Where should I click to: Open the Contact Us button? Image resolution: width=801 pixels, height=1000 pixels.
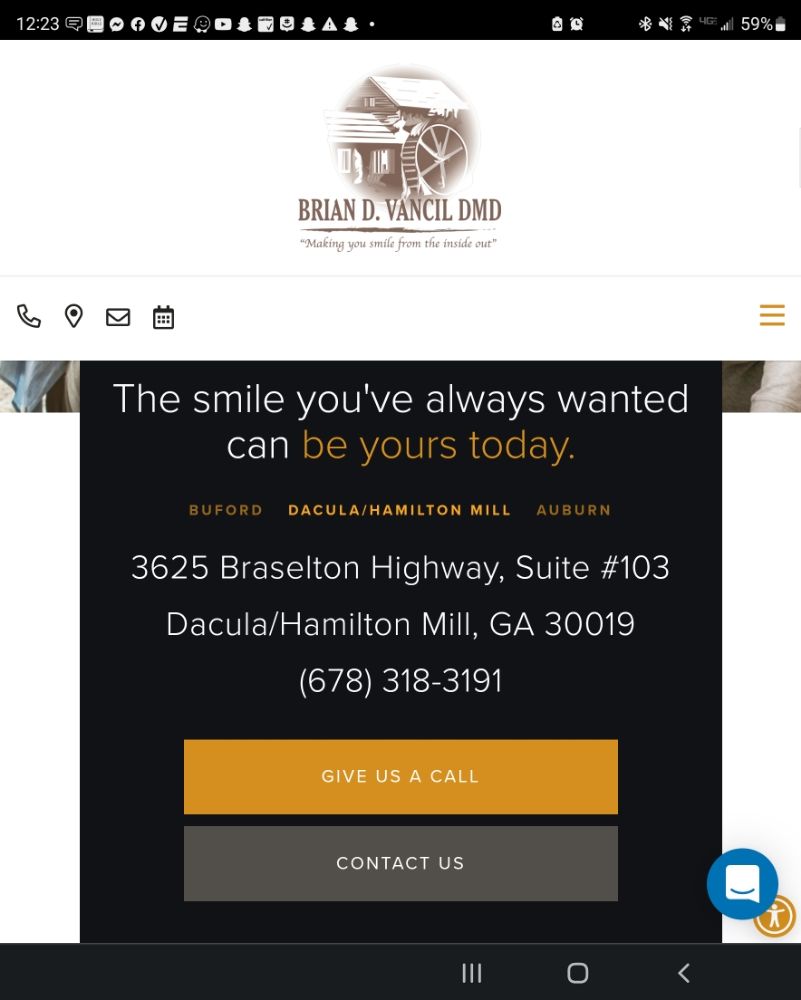(x=400, y=863)
